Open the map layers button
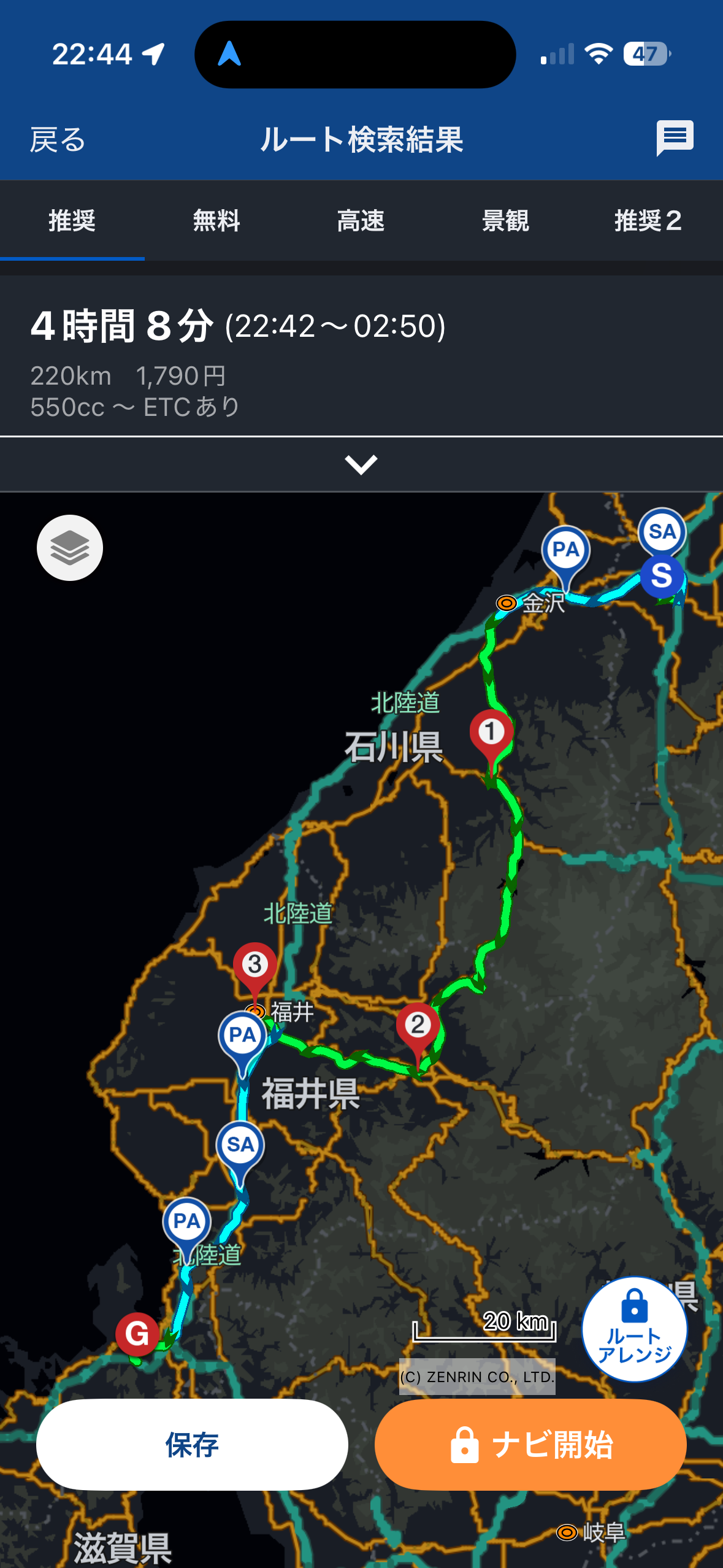 [70, 548]
